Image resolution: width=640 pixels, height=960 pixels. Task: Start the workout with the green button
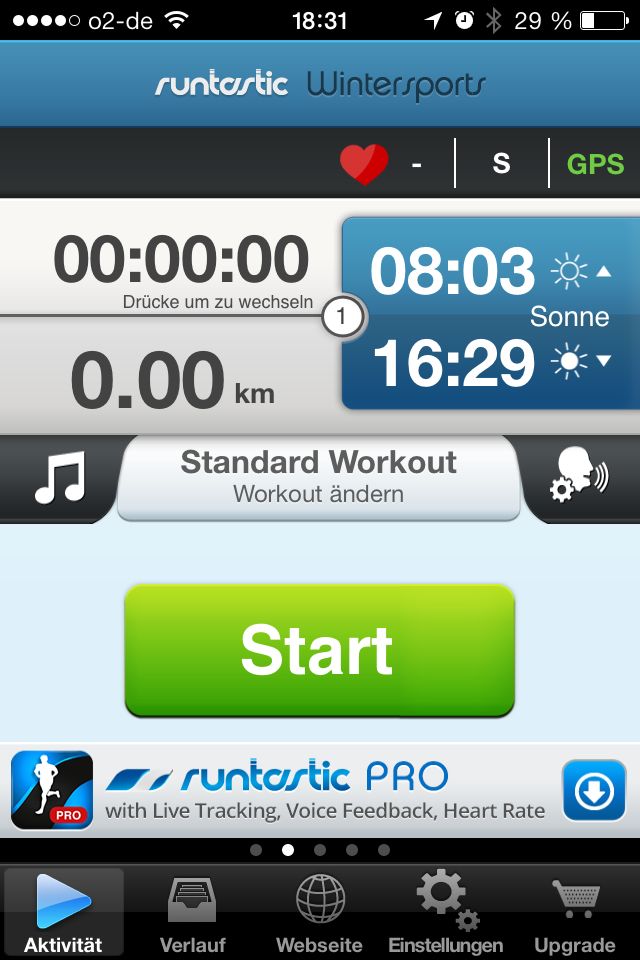click(x=319, y=650)
